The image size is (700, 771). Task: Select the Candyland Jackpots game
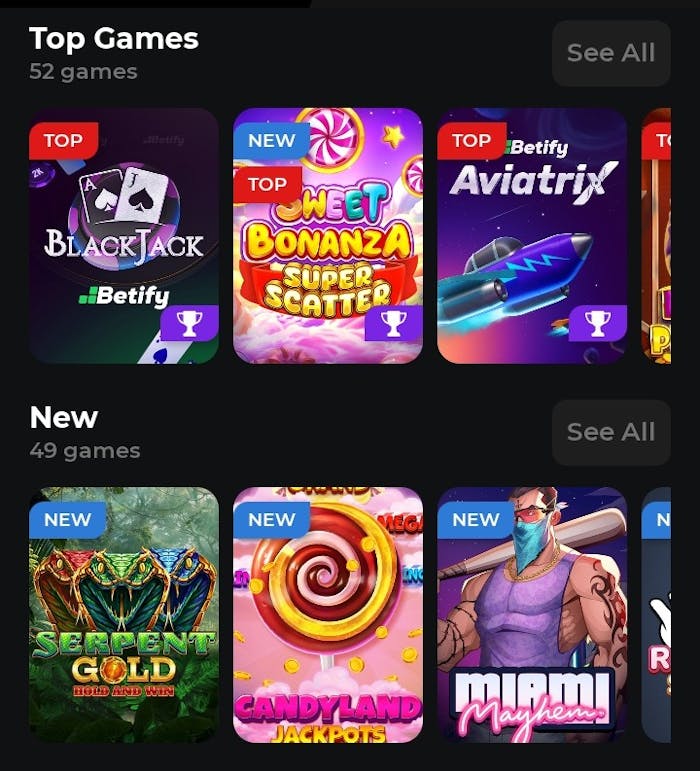pyautogui.click(x=327, y=614)
